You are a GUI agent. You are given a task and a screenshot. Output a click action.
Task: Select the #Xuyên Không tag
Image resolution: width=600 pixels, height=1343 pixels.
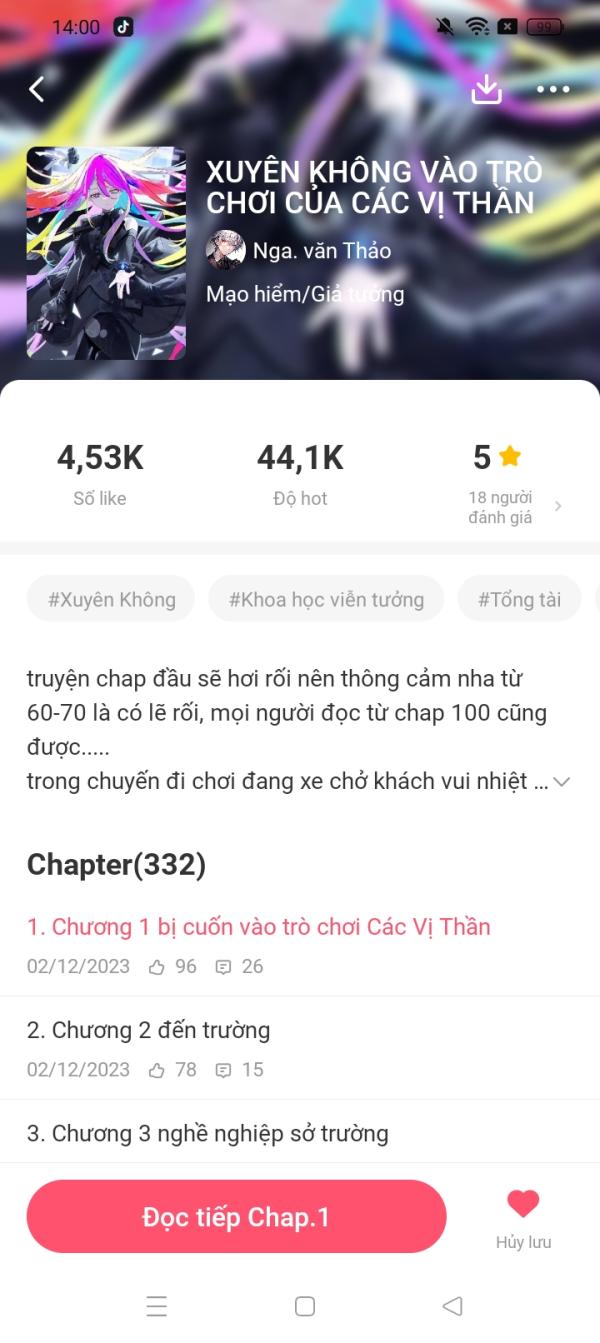point(111,599)
